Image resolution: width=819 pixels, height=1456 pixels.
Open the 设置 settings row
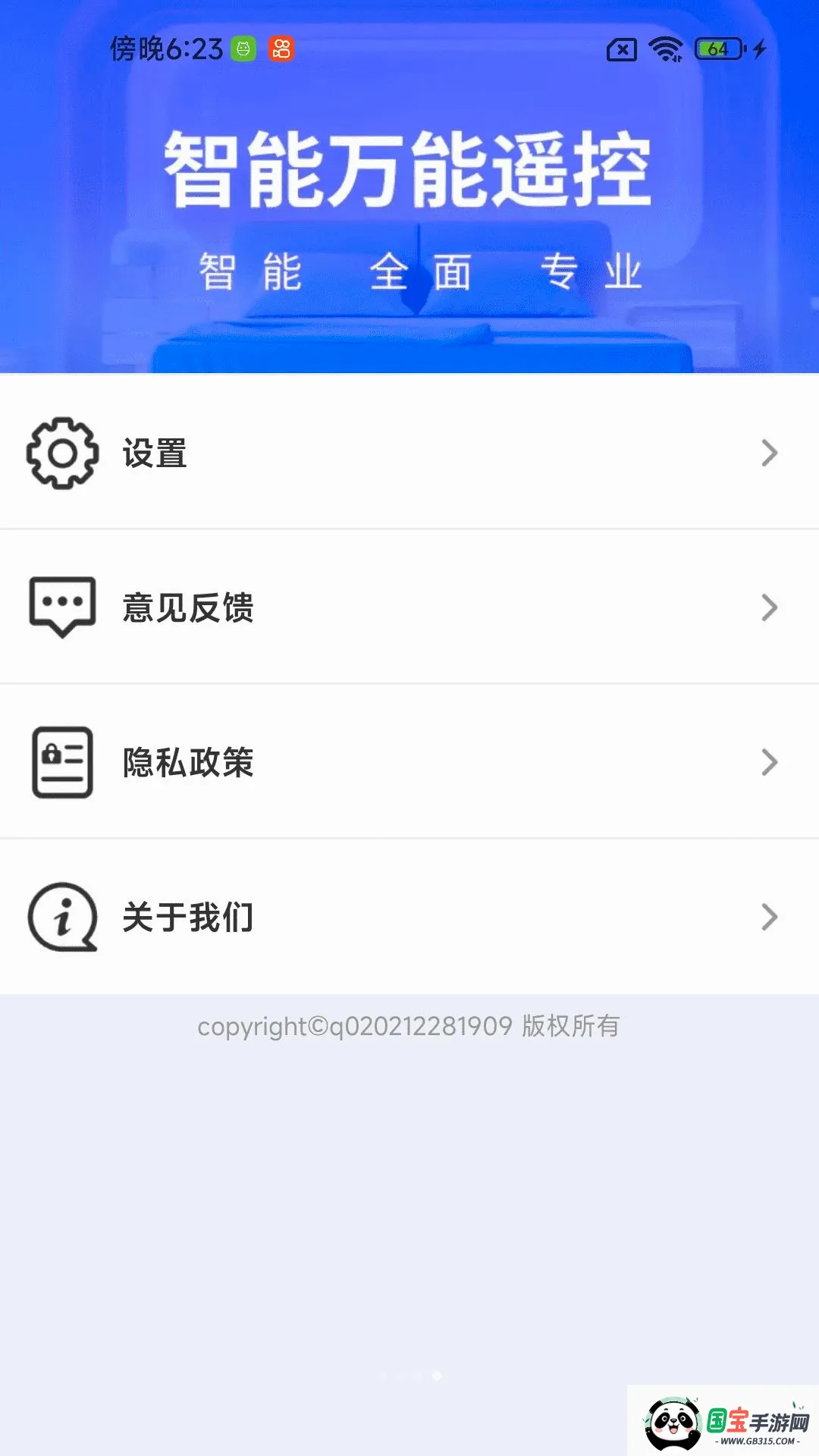click(x=409, y=453)
